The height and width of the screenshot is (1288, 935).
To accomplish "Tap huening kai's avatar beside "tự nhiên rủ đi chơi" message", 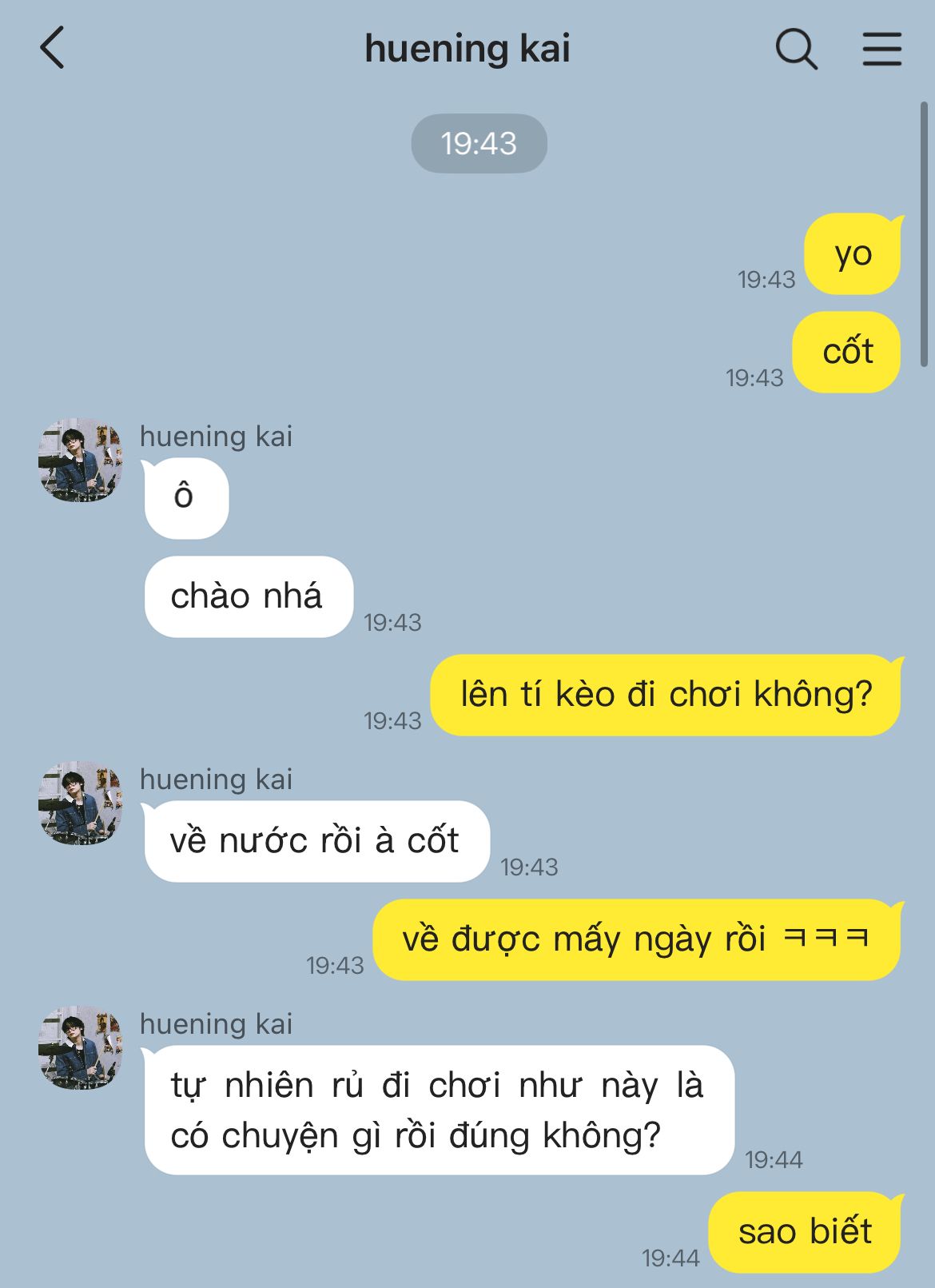I will [x=81, y=1047].
